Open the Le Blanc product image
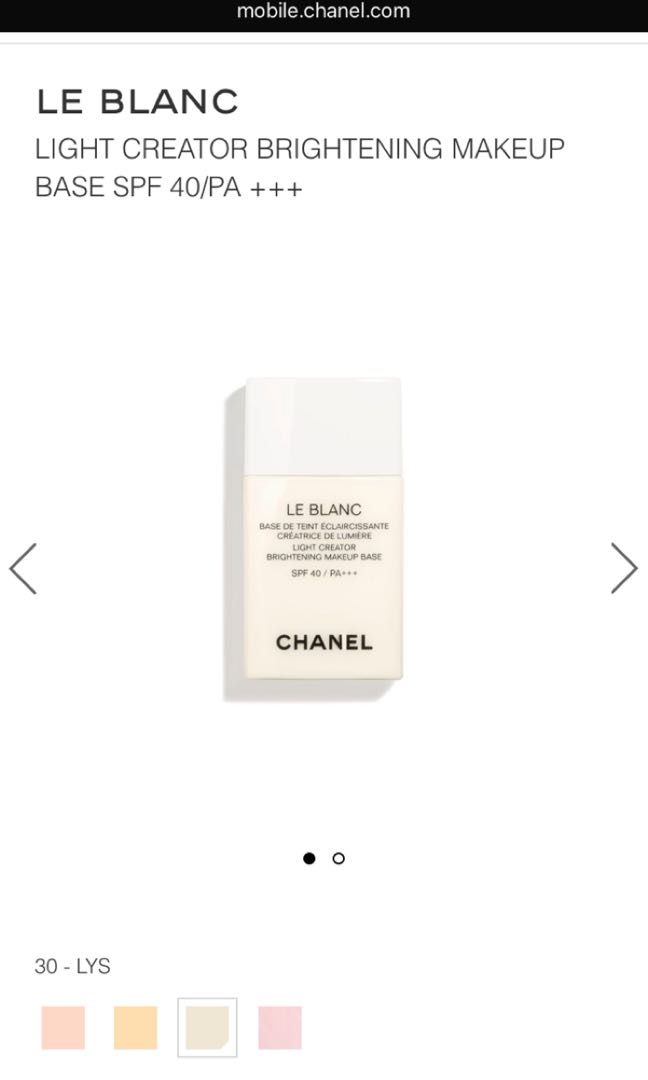This screenshot has height=1080, width=648. [313, 540]
